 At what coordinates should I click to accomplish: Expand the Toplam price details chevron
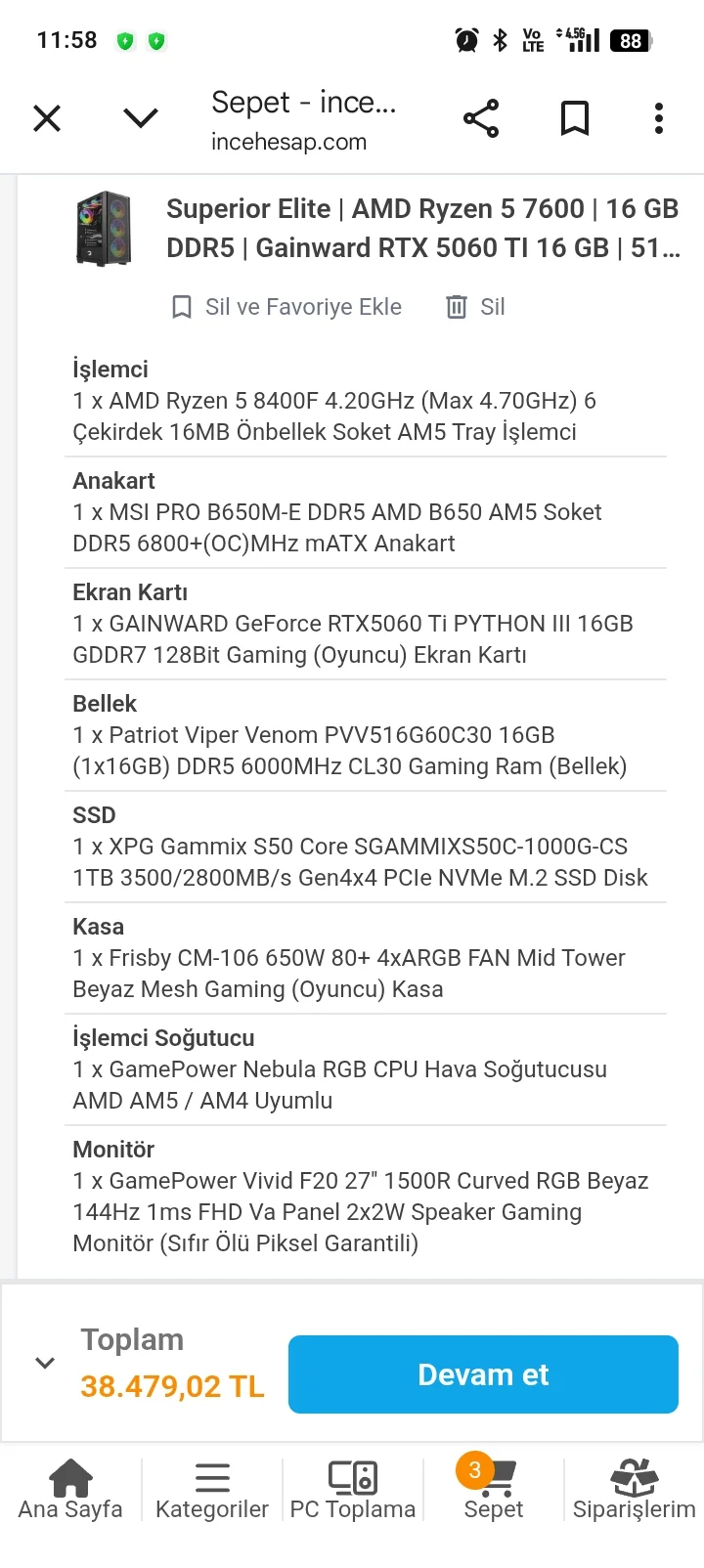click(x=45, y=1363)
